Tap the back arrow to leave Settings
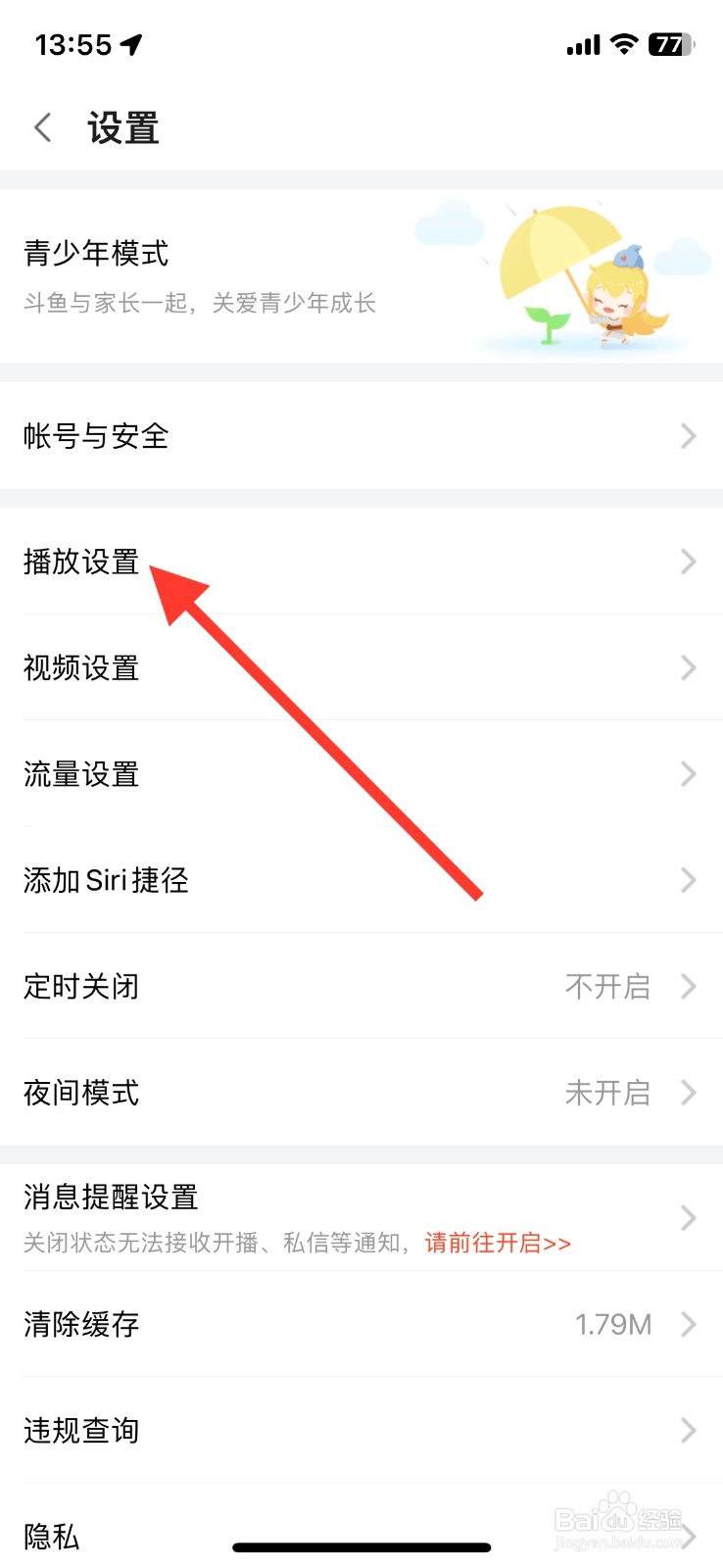The width and height of the screenshot is (723, 1568). (41, 126)
